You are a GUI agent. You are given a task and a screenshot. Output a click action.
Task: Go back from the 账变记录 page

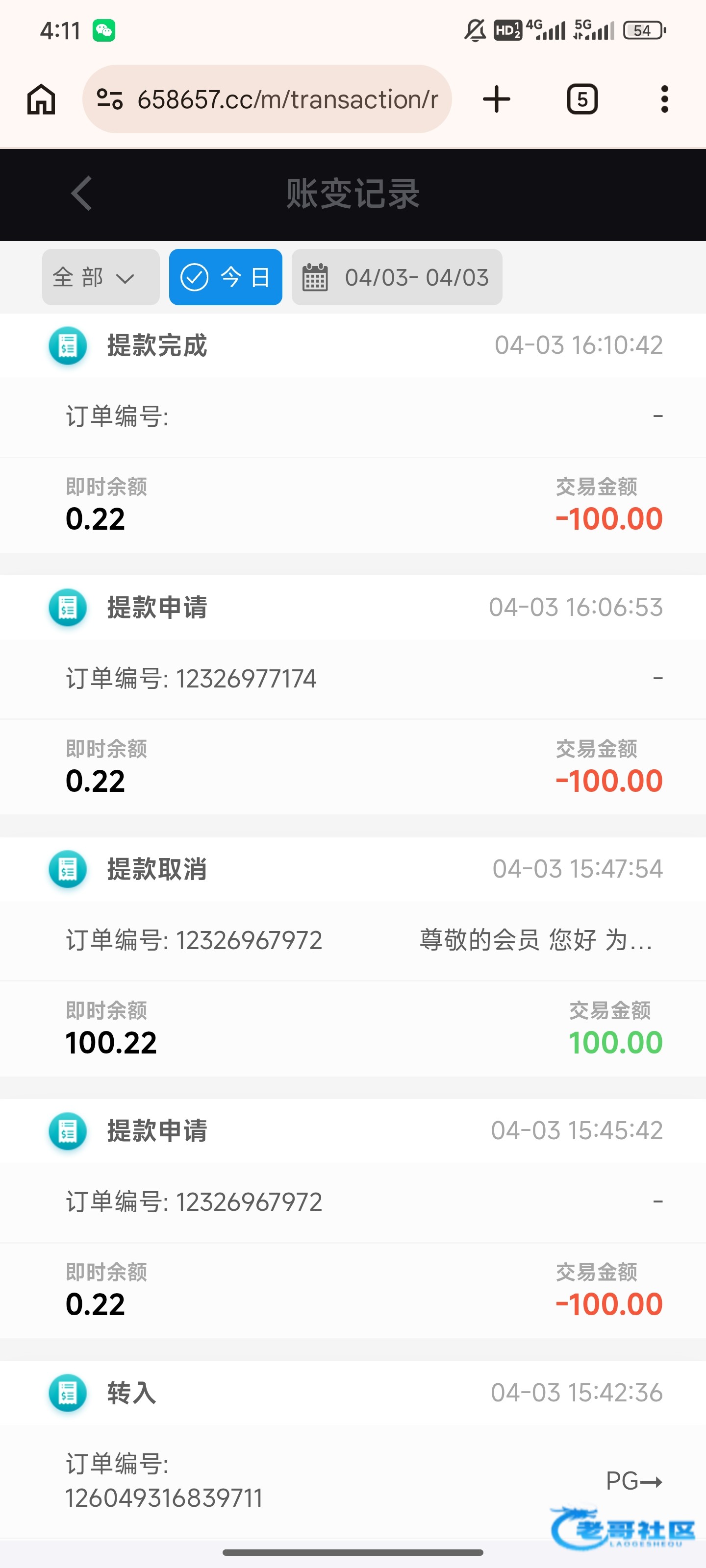point(81,194)
